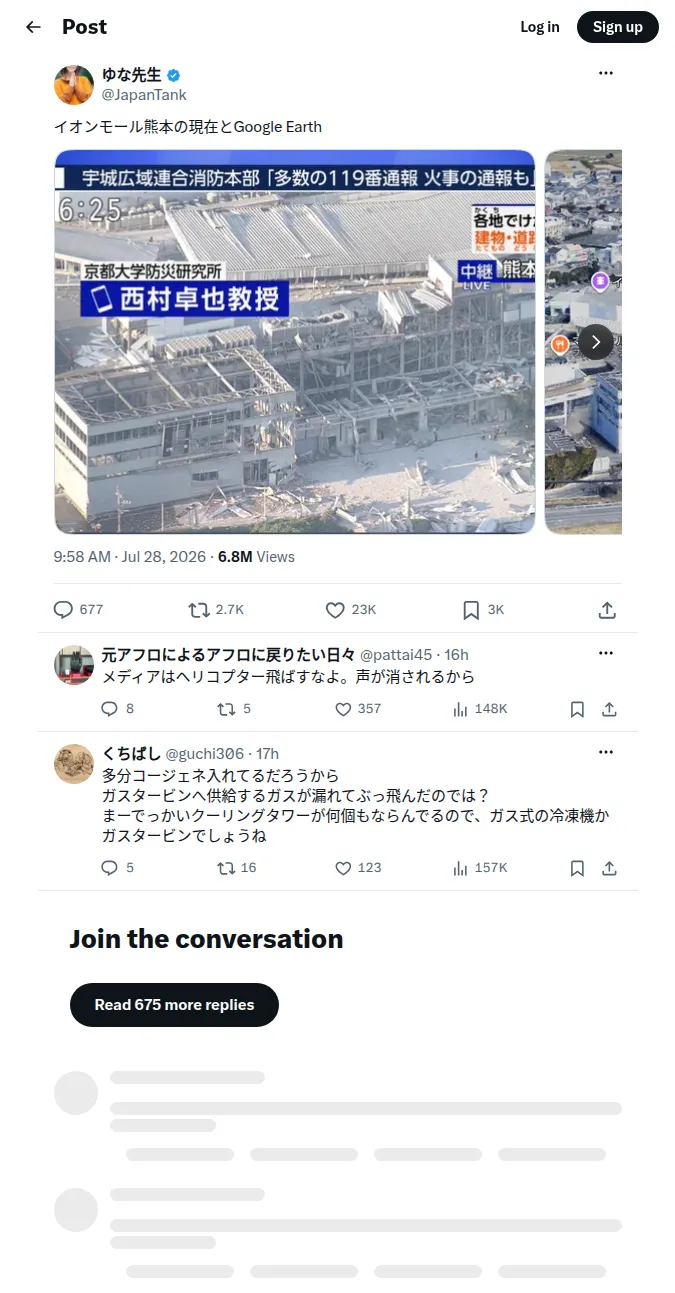Reply to the main post with 677 comments
675x1293 pixels.
(78, 609)
